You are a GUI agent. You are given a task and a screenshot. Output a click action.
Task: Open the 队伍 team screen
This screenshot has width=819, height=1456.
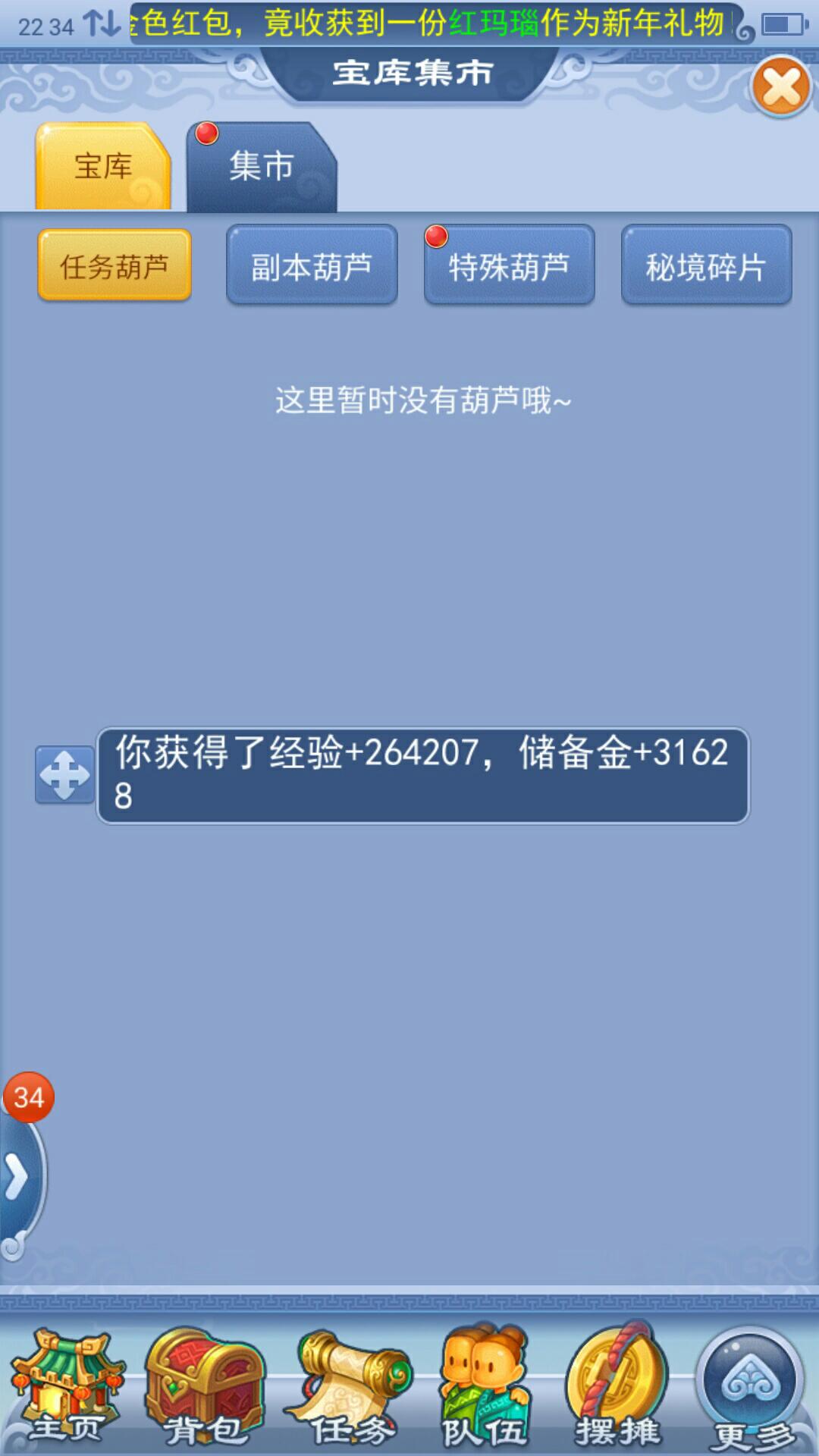click(485, 1389)
